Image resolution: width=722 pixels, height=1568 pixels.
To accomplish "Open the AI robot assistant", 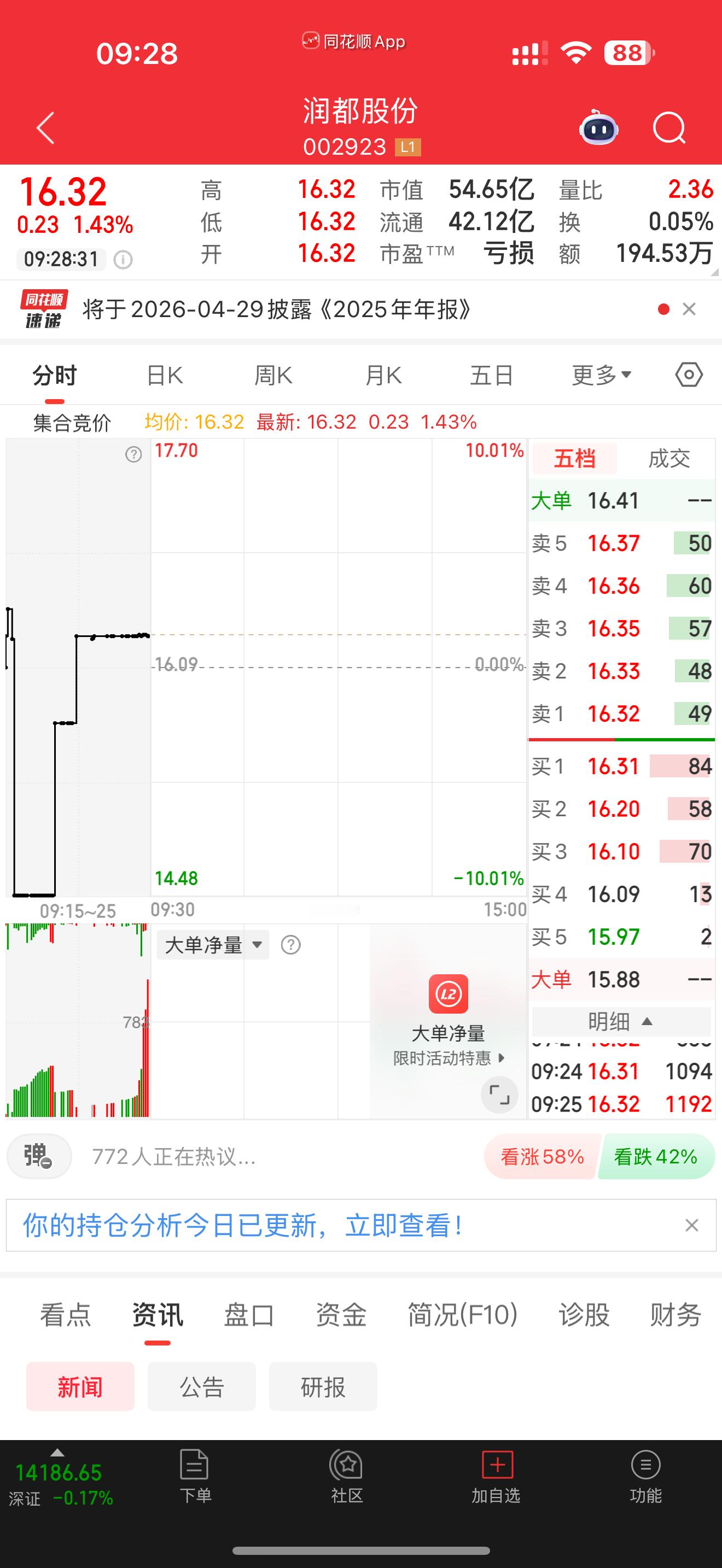I will pos(599,128).
